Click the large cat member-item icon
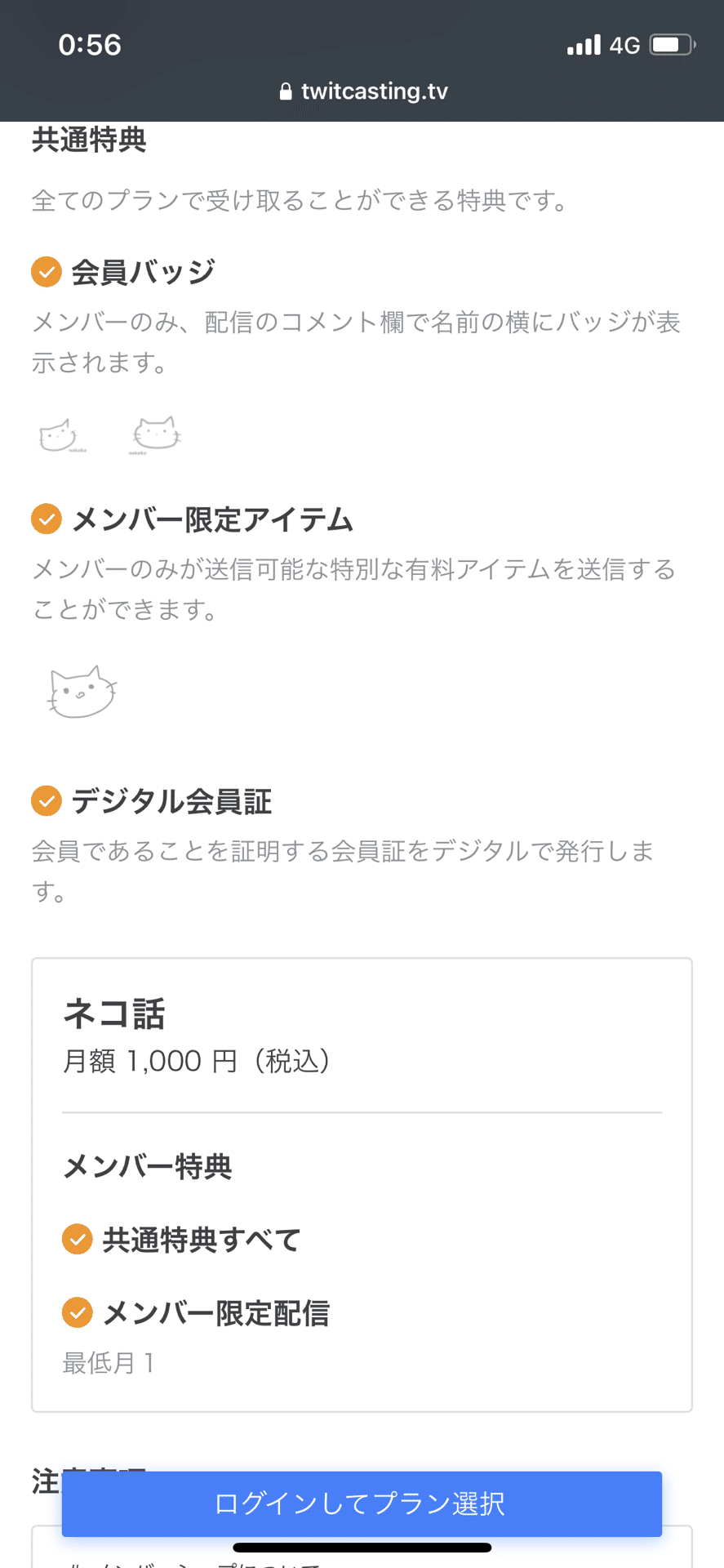The image size is (724, 1568). point(80,693)
